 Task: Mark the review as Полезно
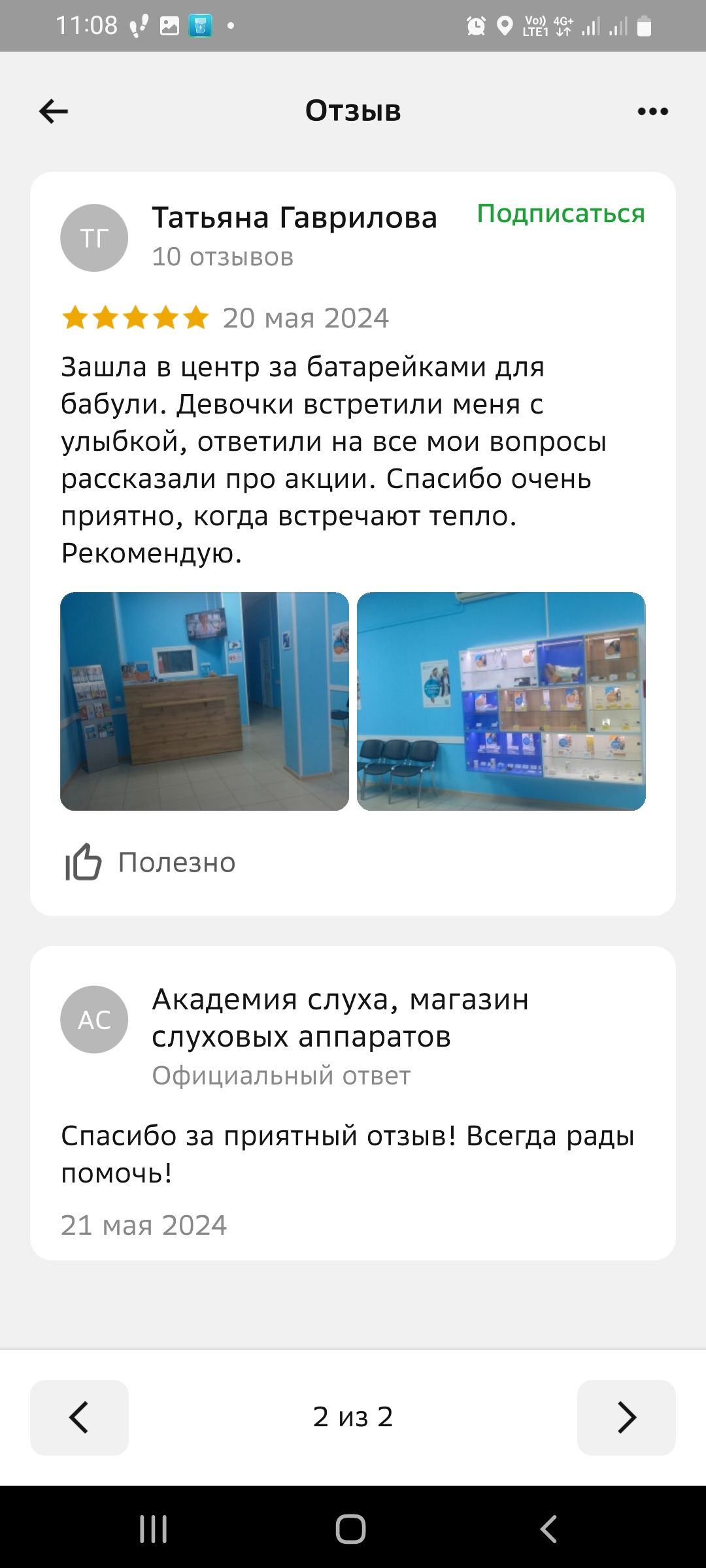point(150,862)
